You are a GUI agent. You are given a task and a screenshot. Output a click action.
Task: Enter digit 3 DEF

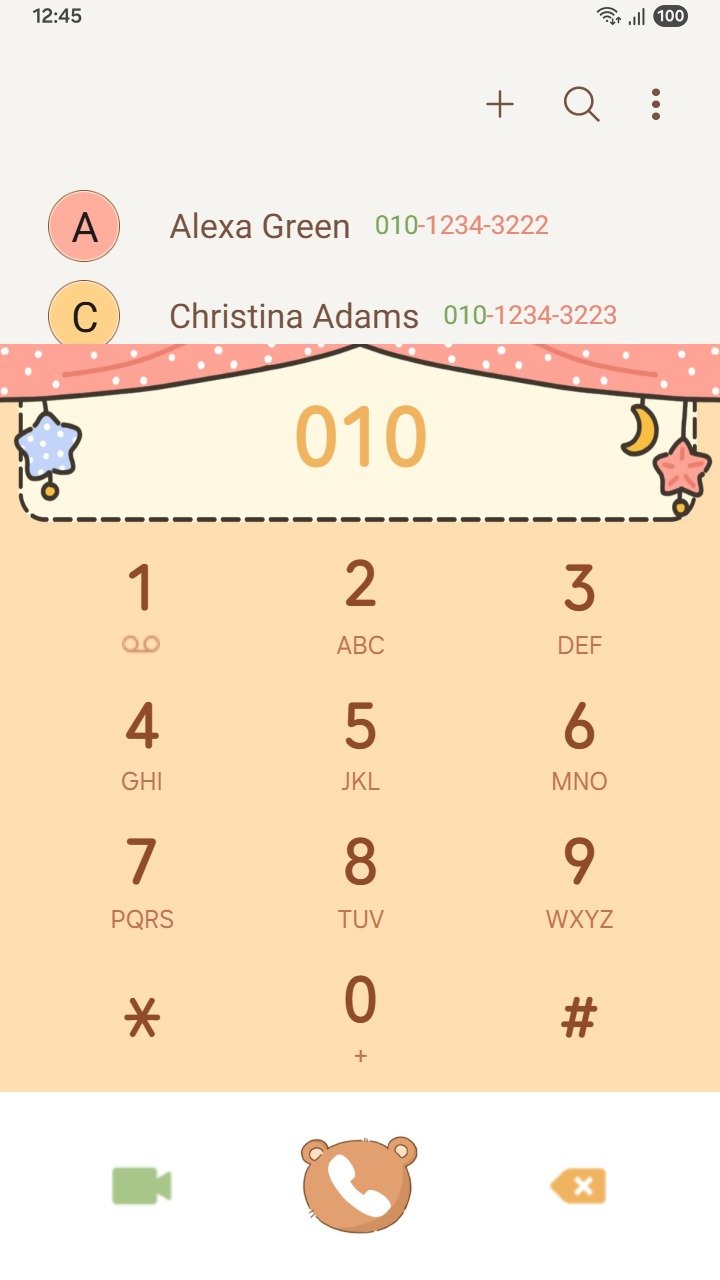click(579, 605)
